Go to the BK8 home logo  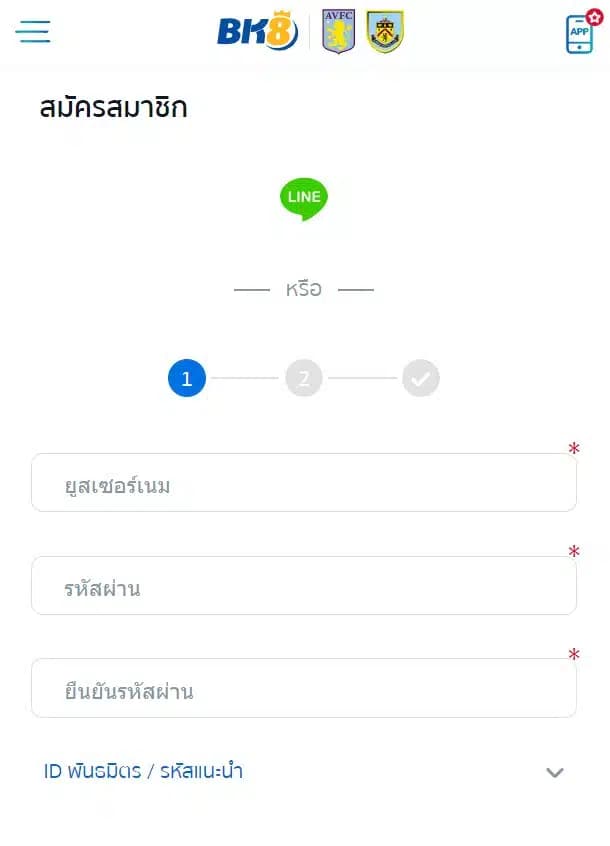coord(258,33)
